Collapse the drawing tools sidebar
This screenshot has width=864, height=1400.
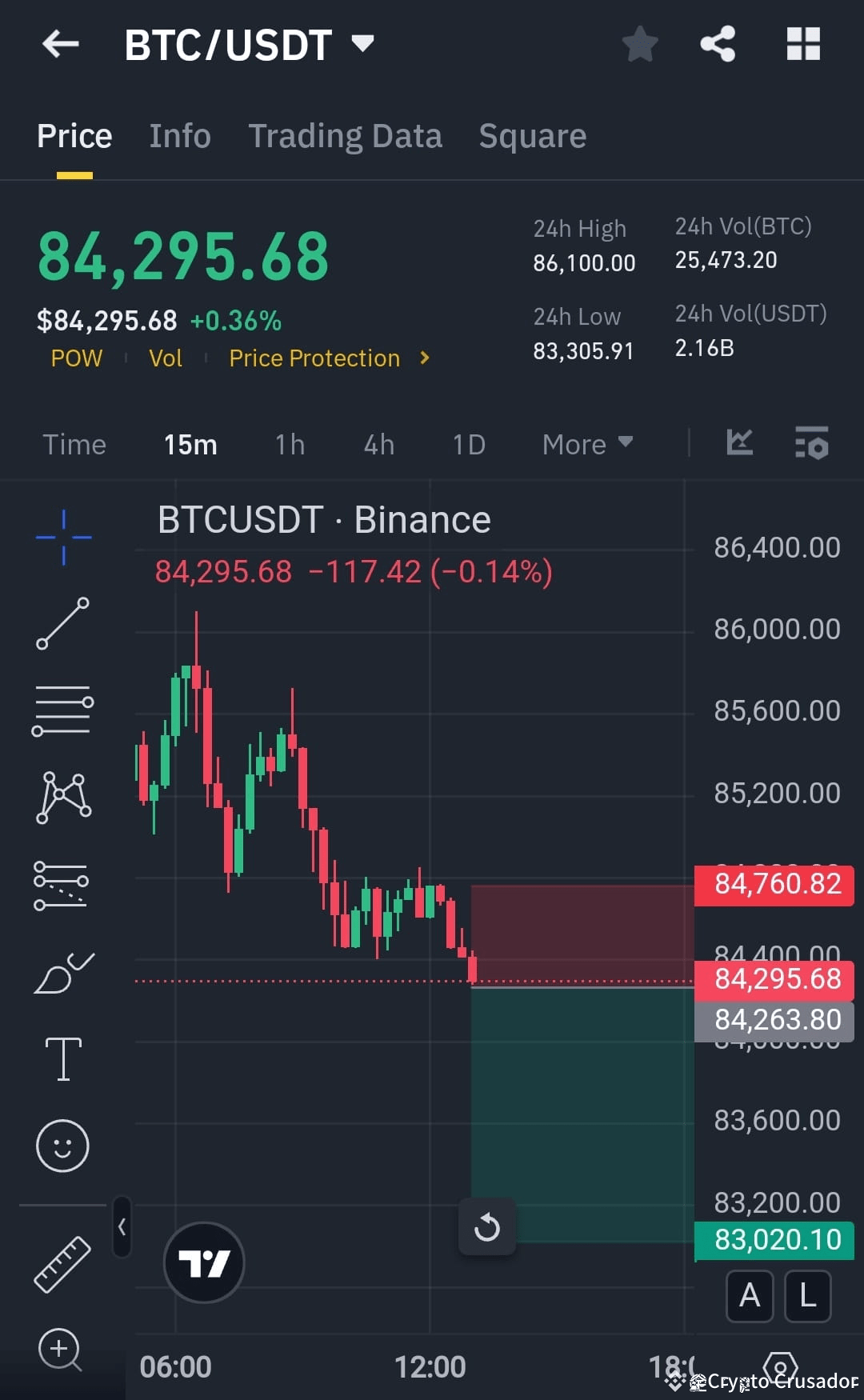click(122, 1226)
